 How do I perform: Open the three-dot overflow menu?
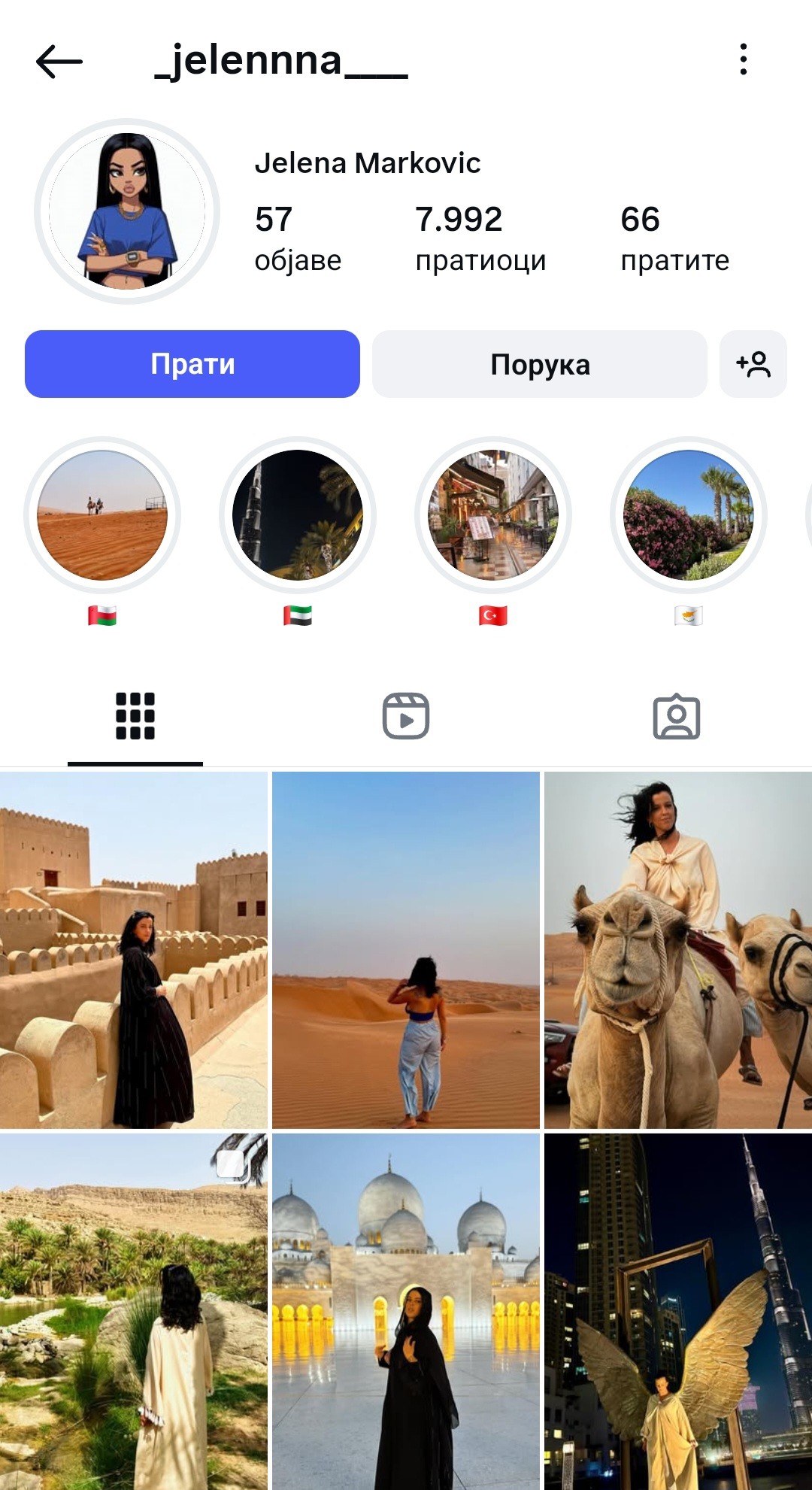(743, 59)
